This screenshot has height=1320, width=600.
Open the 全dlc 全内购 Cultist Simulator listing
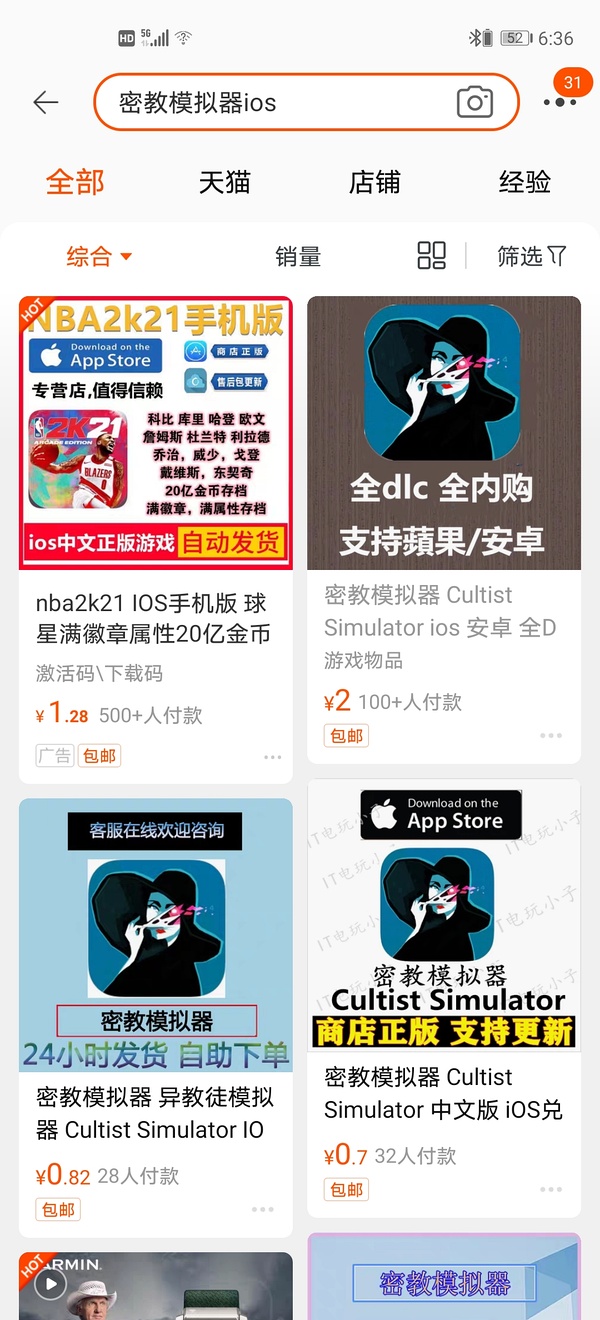[443, 520]
